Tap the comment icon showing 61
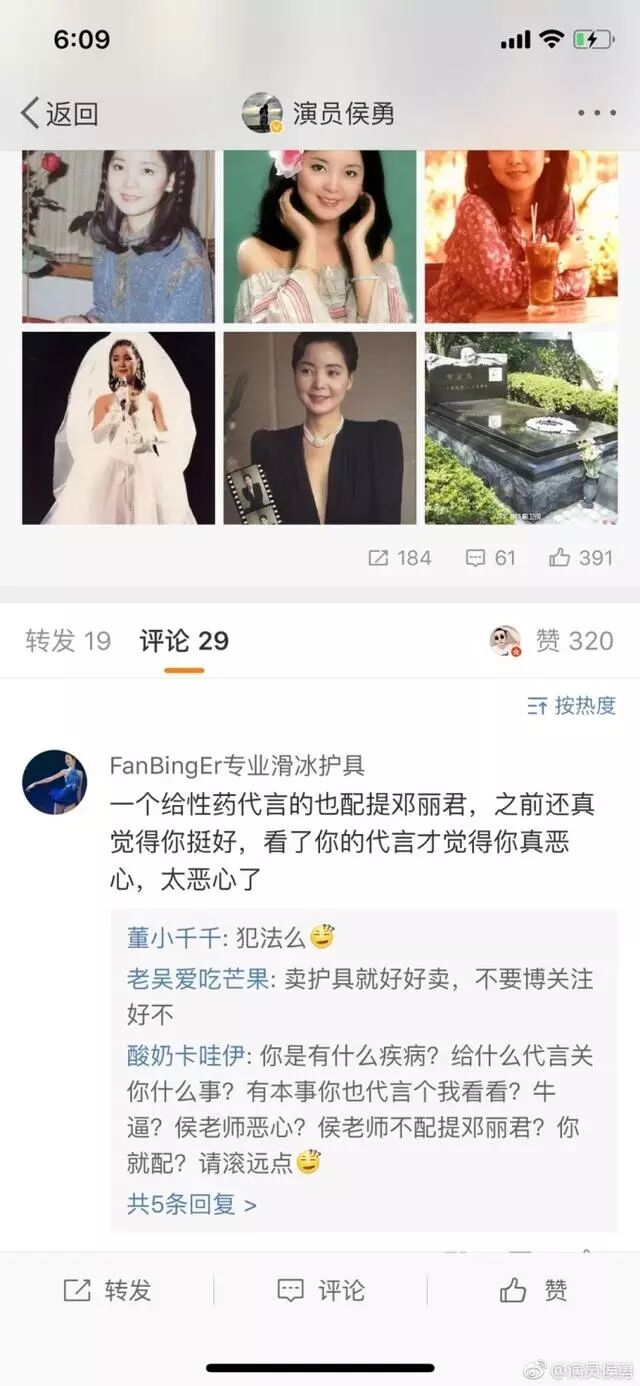 (x=491, y=558)
